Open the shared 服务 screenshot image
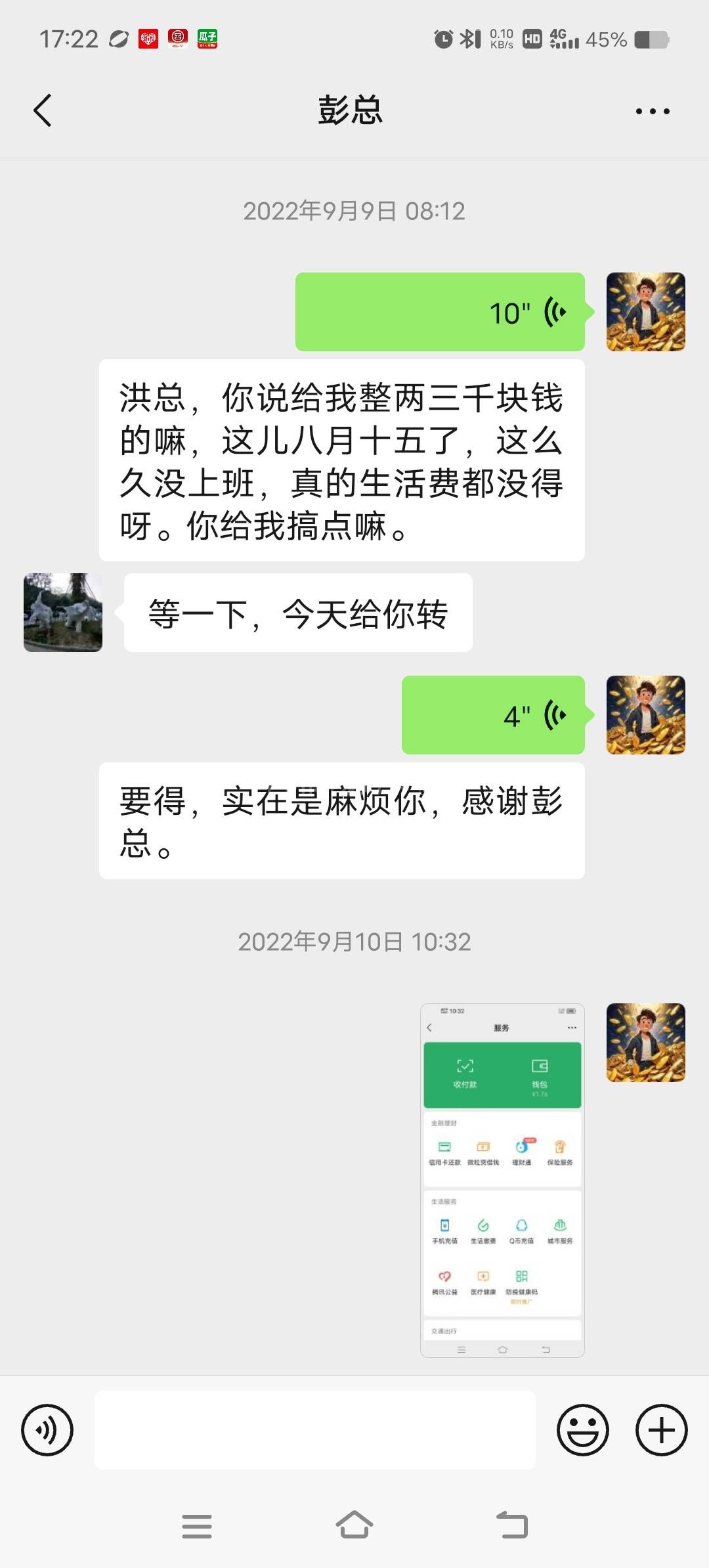Image resolution: width=709 pixels, height=1568 pixels. coord(502,1180)
